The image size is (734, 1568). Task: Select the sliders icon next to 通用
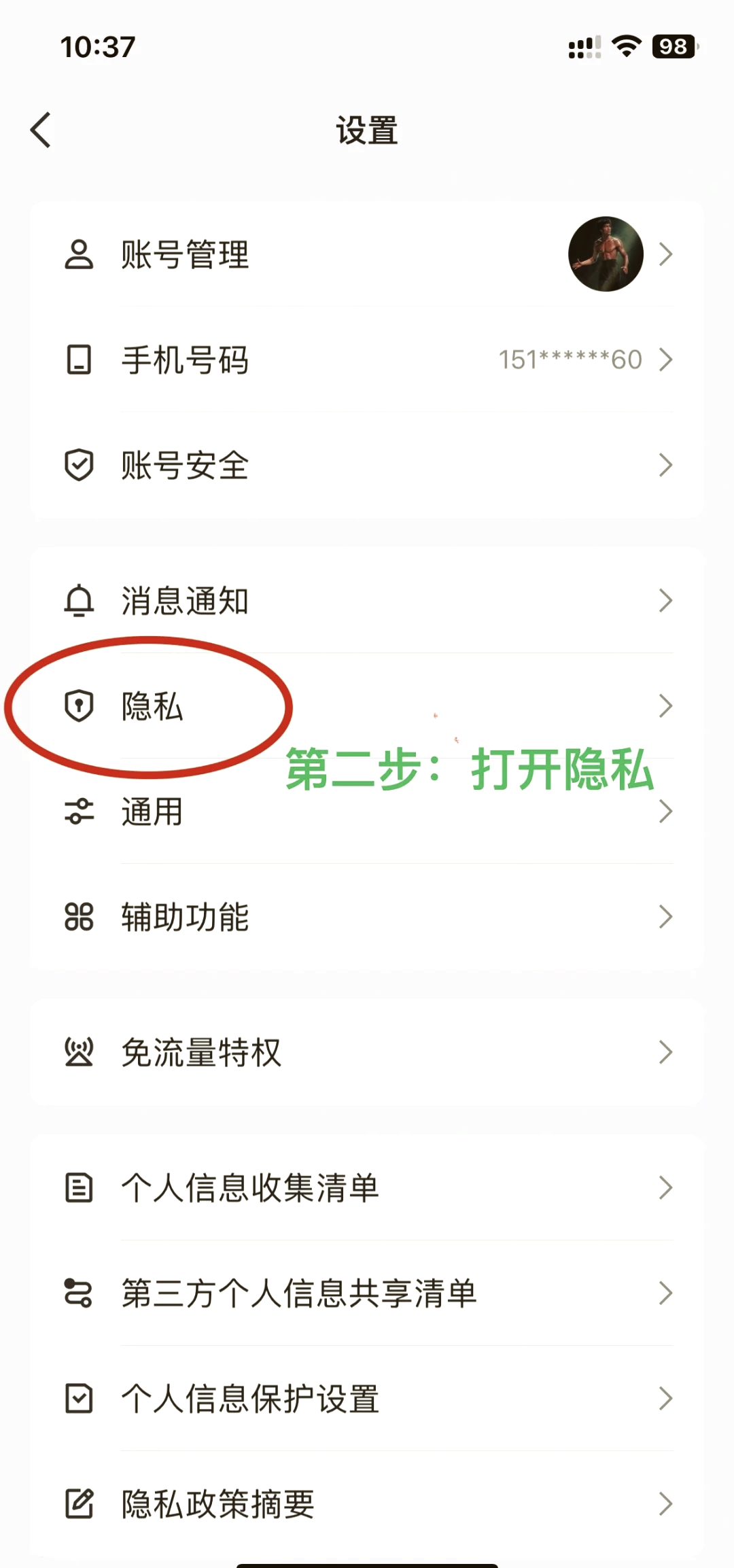(x=80, y=812)
